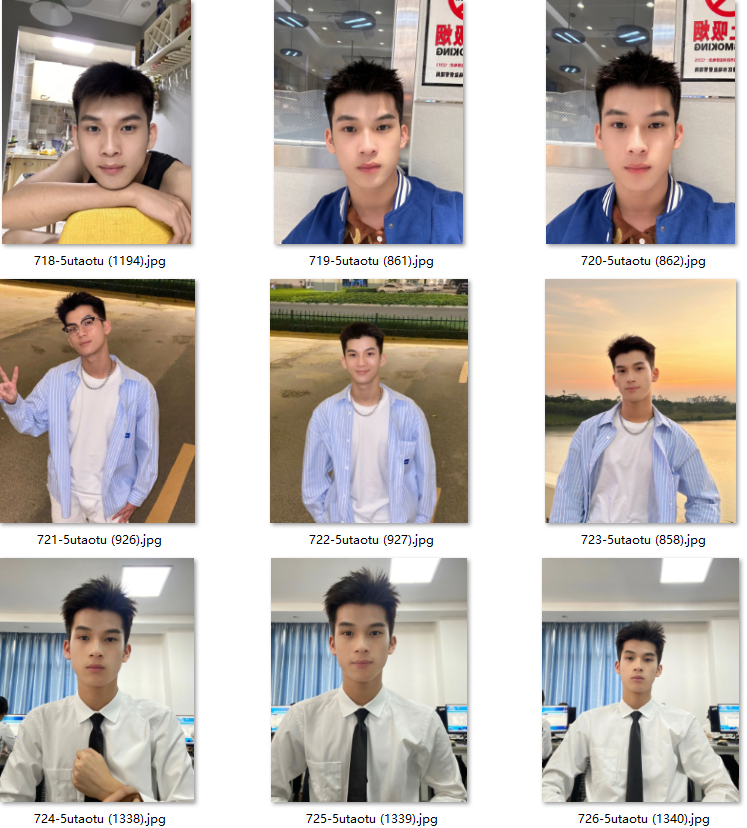Open image 725-5utaotu (1339).jpg
This screenshot has width=747, height=828.
click(369, 680)
